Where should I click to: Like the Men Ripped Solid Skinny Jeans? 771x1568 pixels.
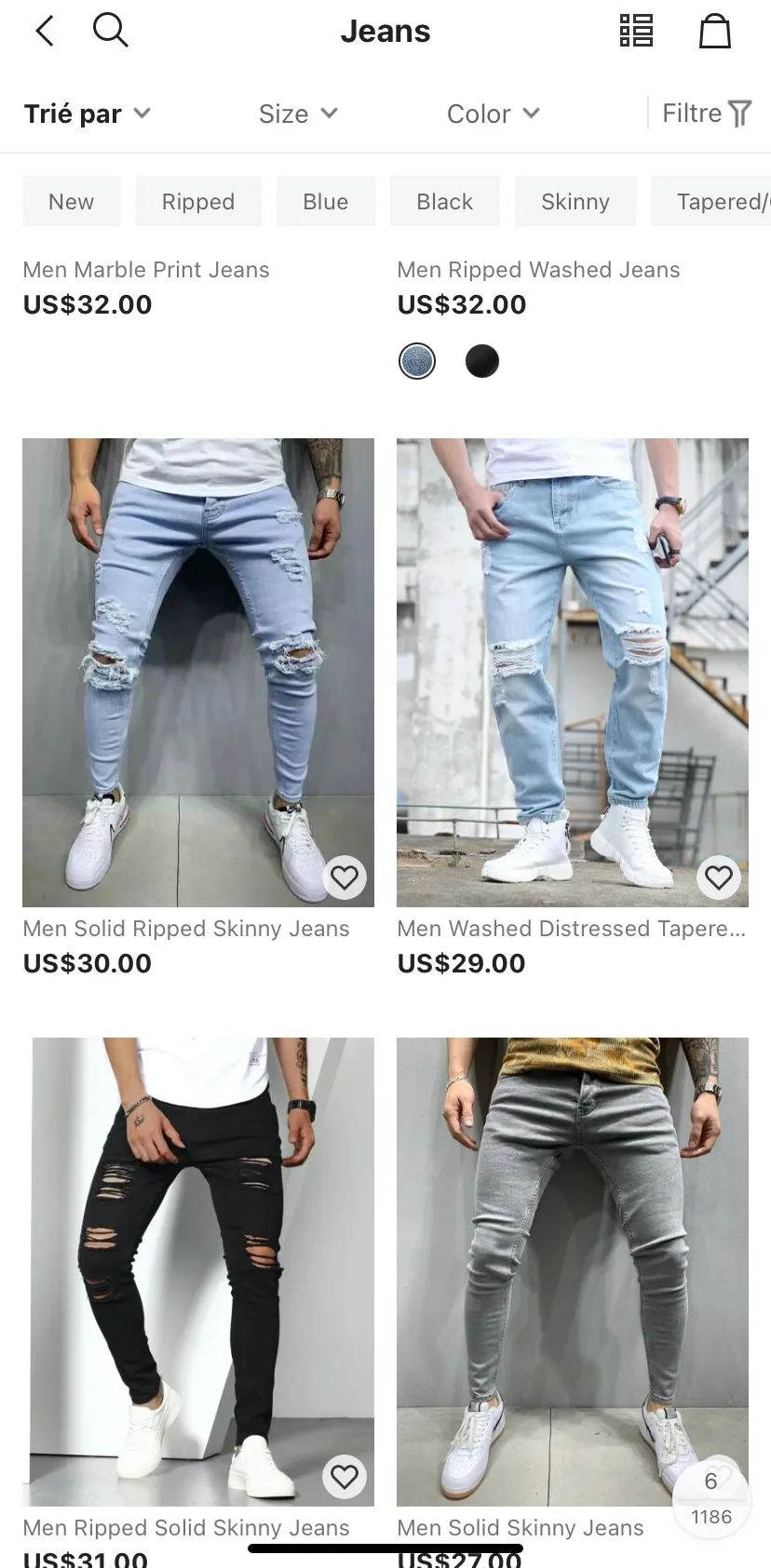345,1477
